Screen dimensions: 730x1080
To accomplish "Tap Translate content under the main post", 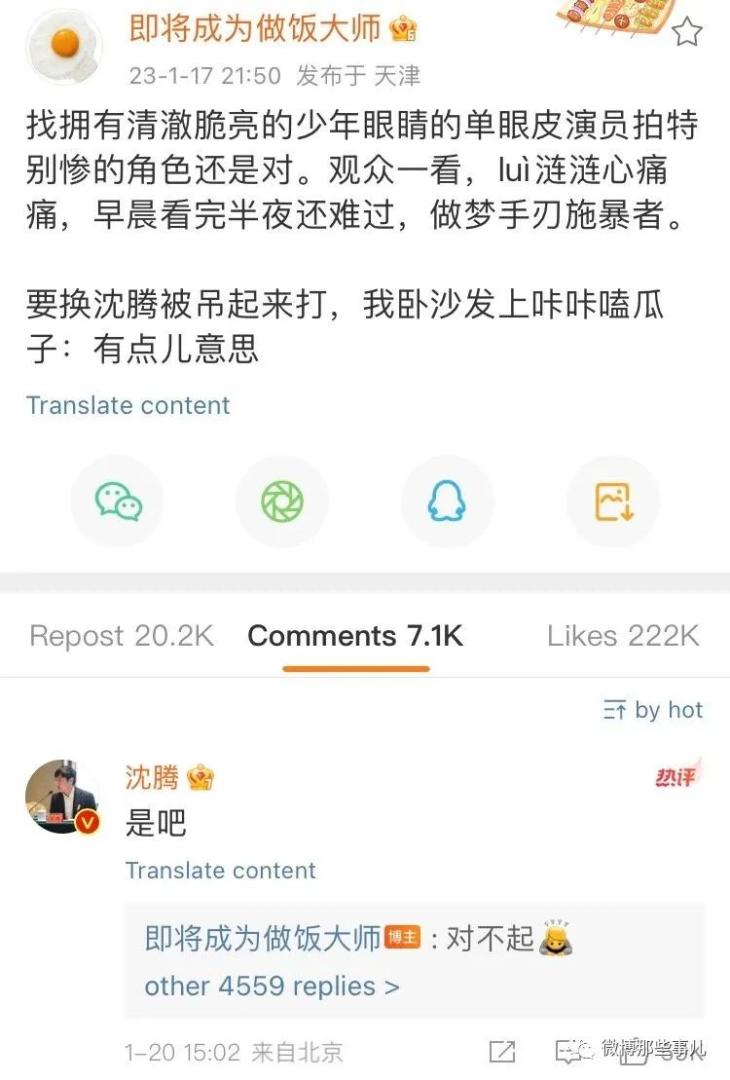I will pyautogui.click(x=128, y=405).
